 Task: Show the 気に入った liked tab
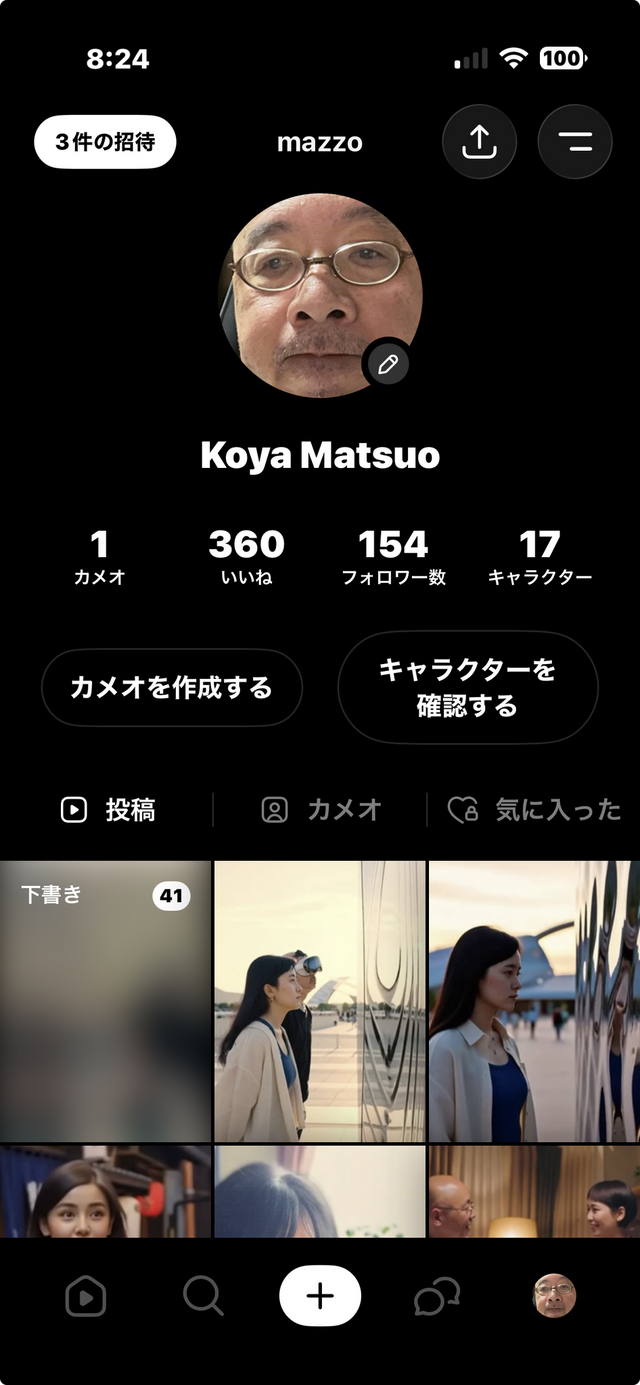tap(534, 810)
